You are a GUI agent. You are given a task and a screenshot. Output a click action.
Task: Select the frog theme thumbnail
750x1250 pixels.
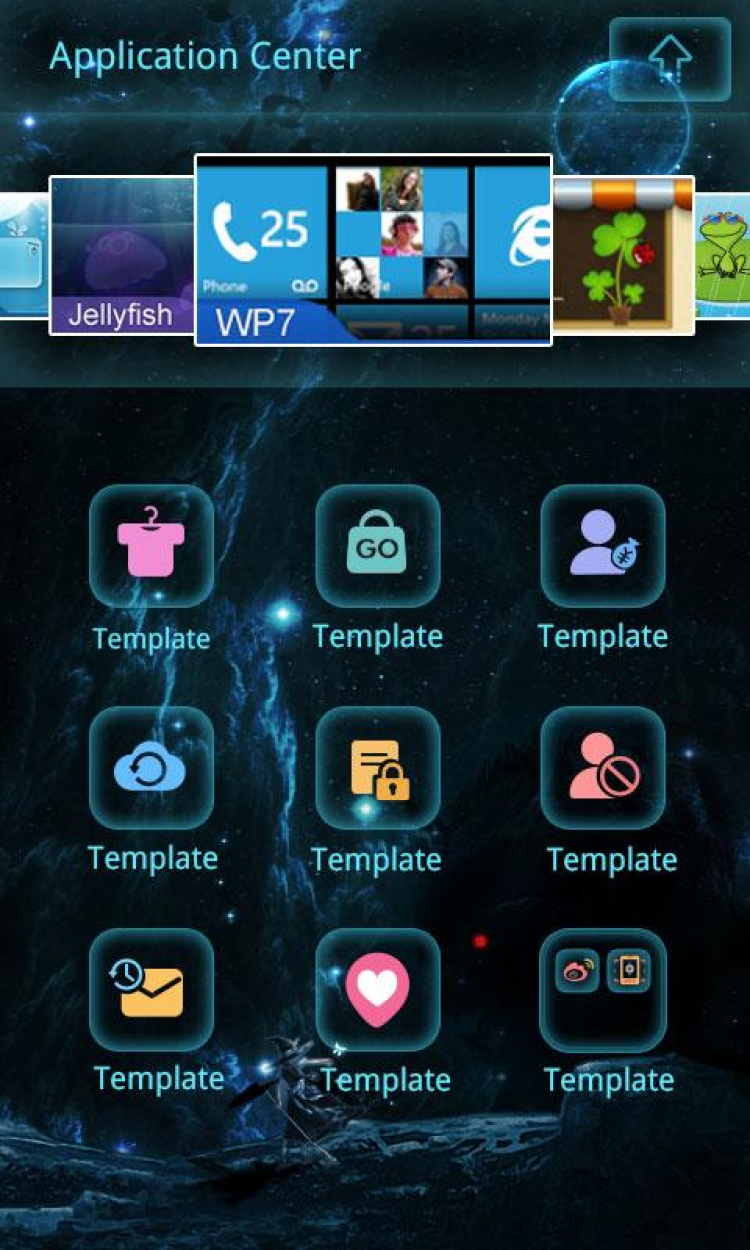point(724,255)
